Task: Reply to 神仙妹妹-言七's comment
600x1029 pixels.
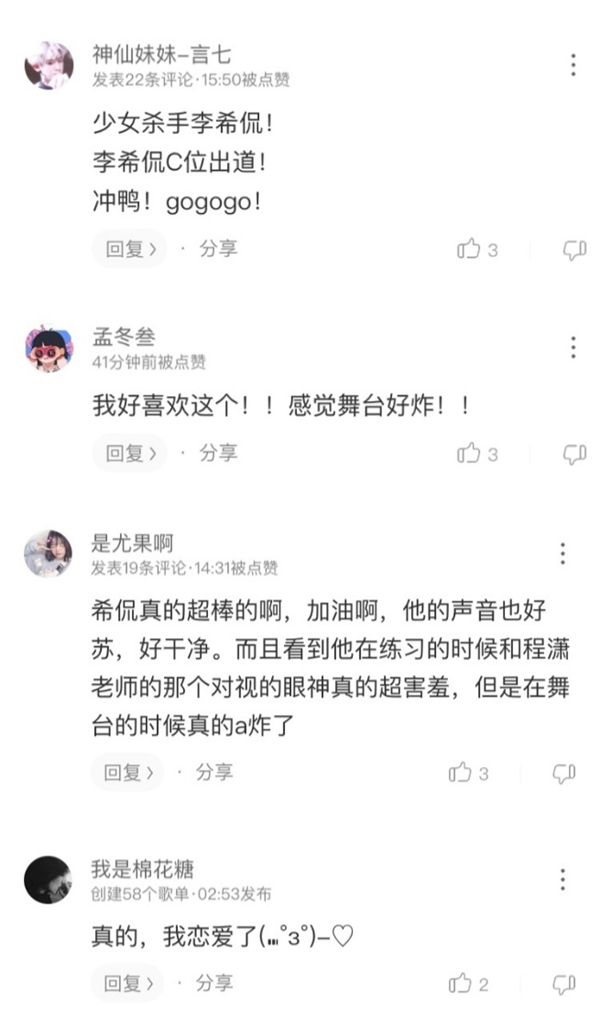Action: pos(129,249)
